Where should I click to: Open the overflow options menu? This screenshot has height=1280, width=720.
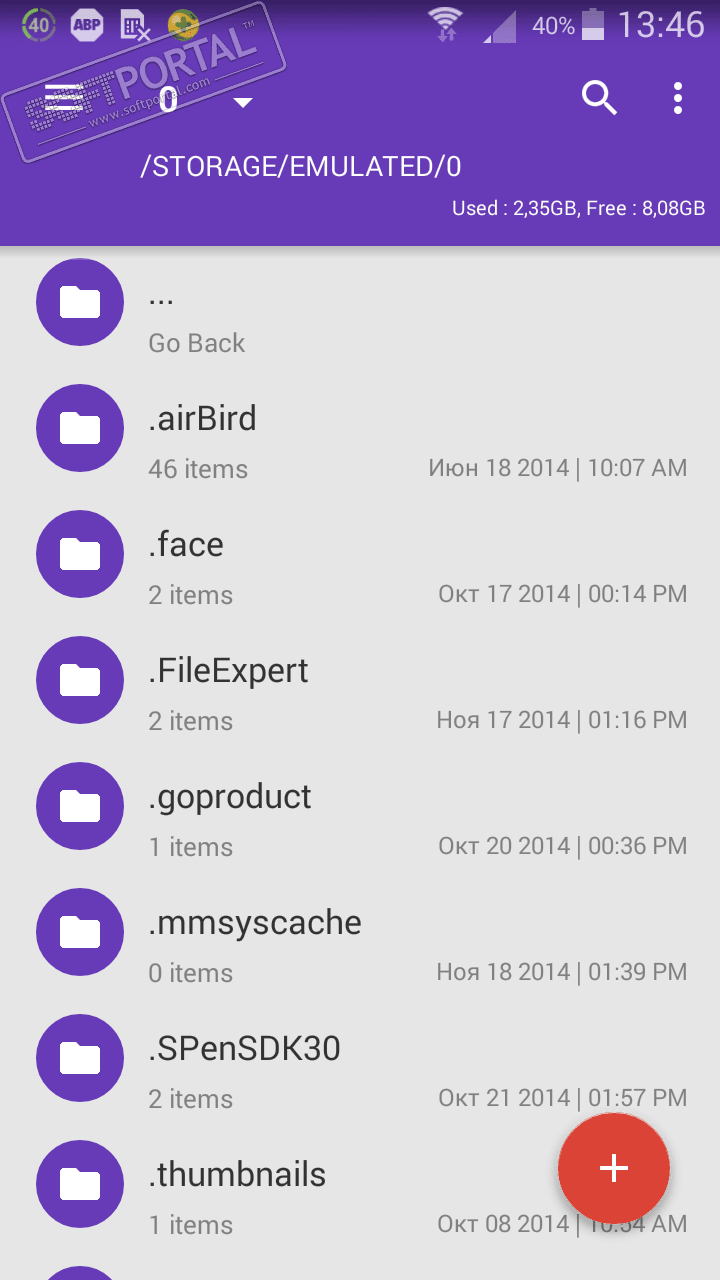point(678,98)
